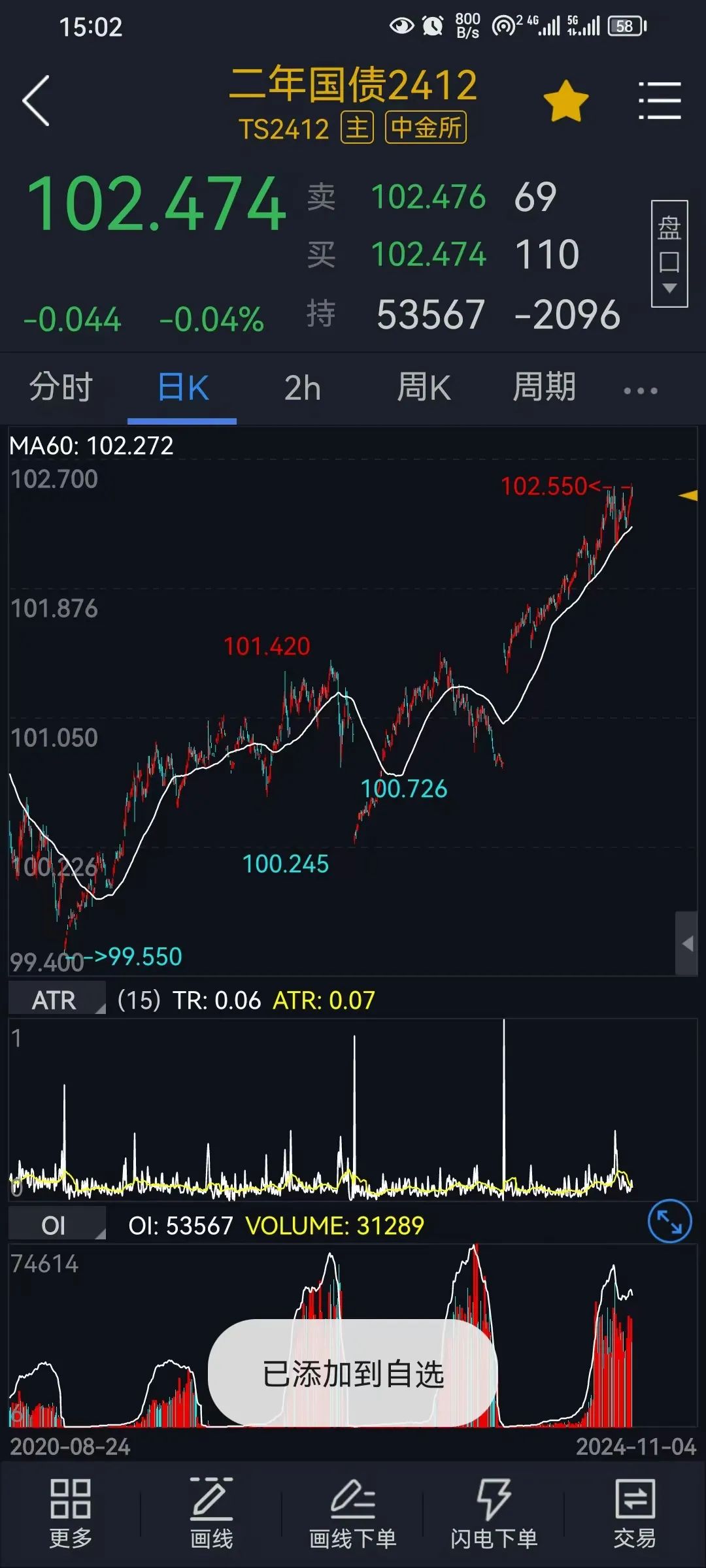Open the list menu icon at top right

point(660,101)
